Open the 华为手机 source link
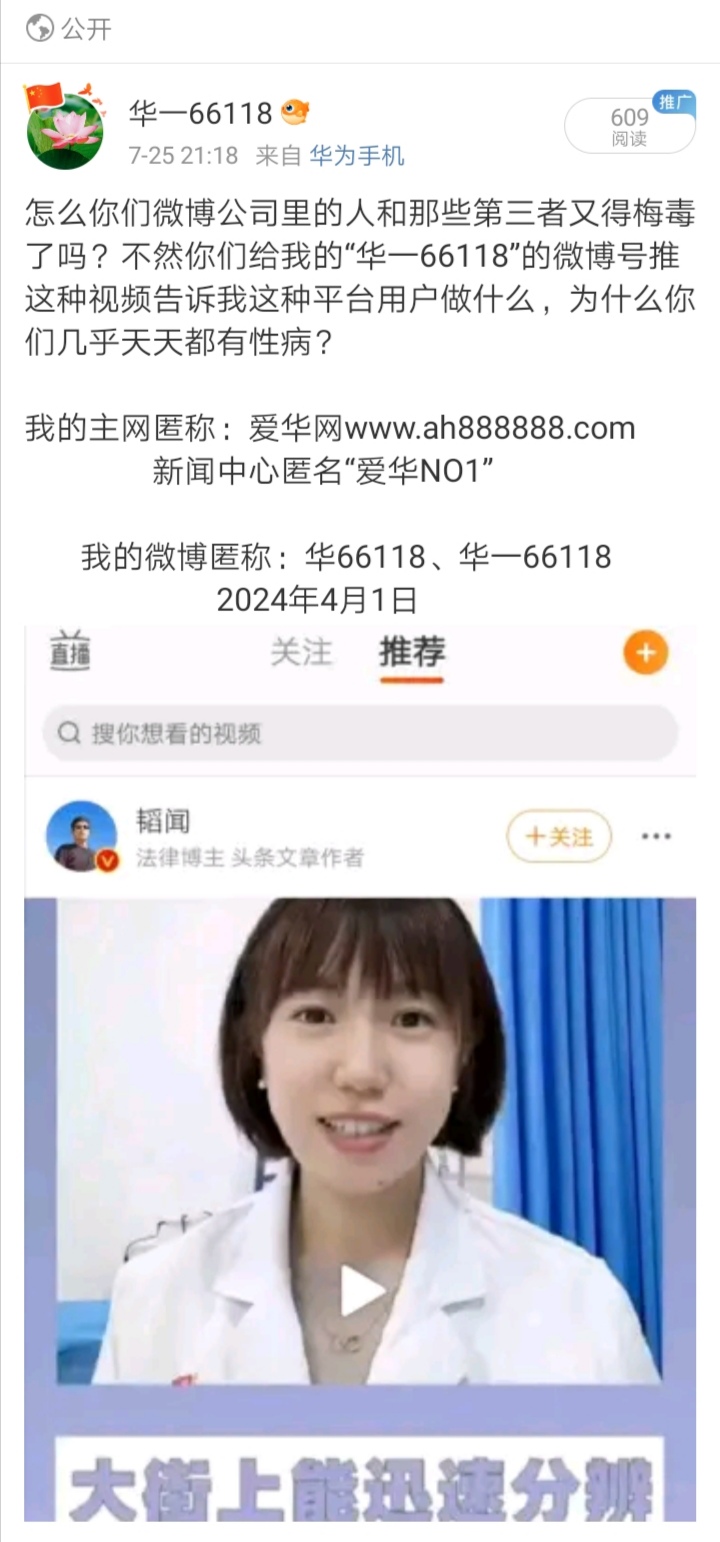This screenshot has width=720, height=1542. click(x=357, y=156)
